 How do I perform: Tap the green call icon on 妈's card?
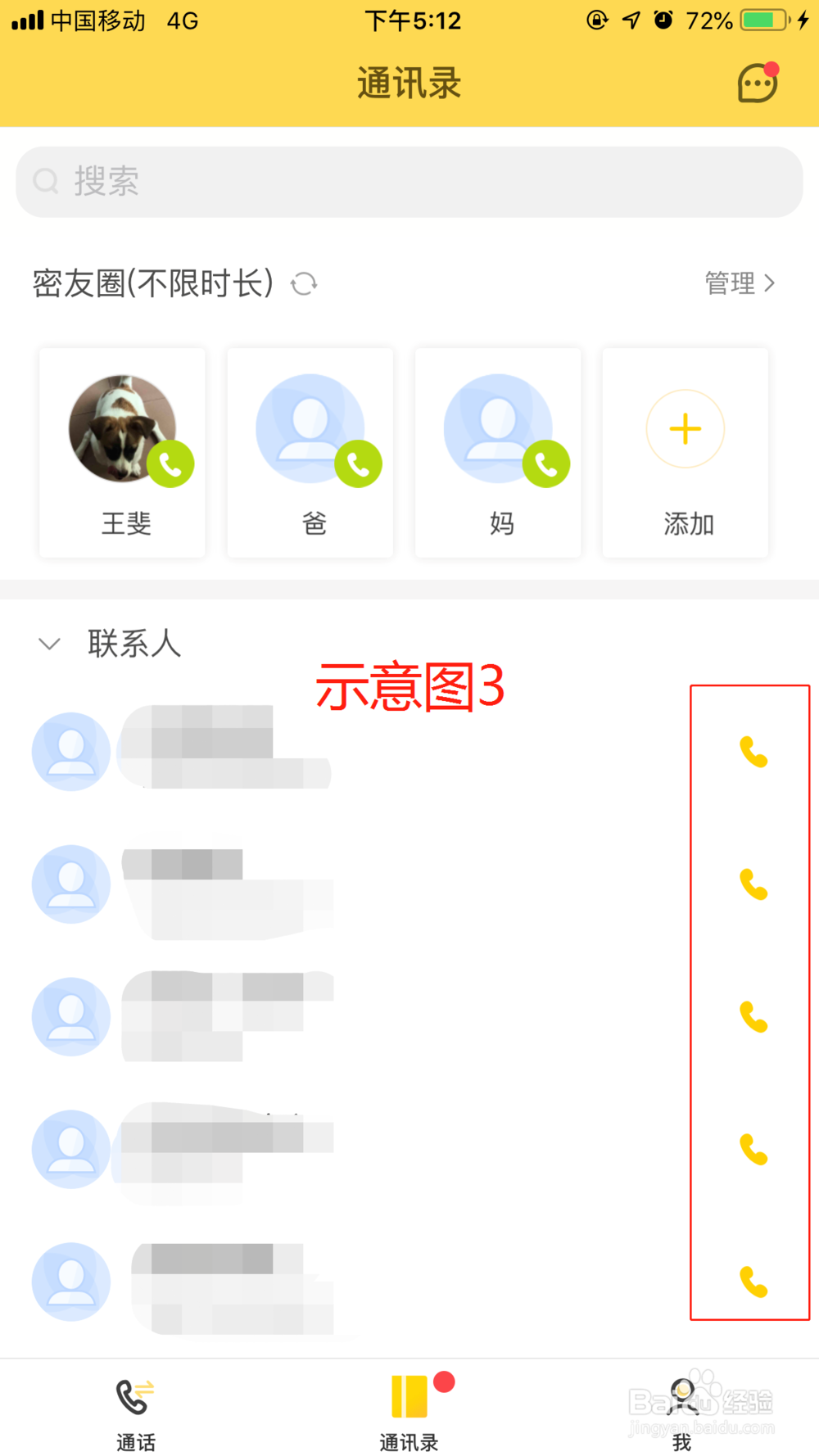click(545, 463)
